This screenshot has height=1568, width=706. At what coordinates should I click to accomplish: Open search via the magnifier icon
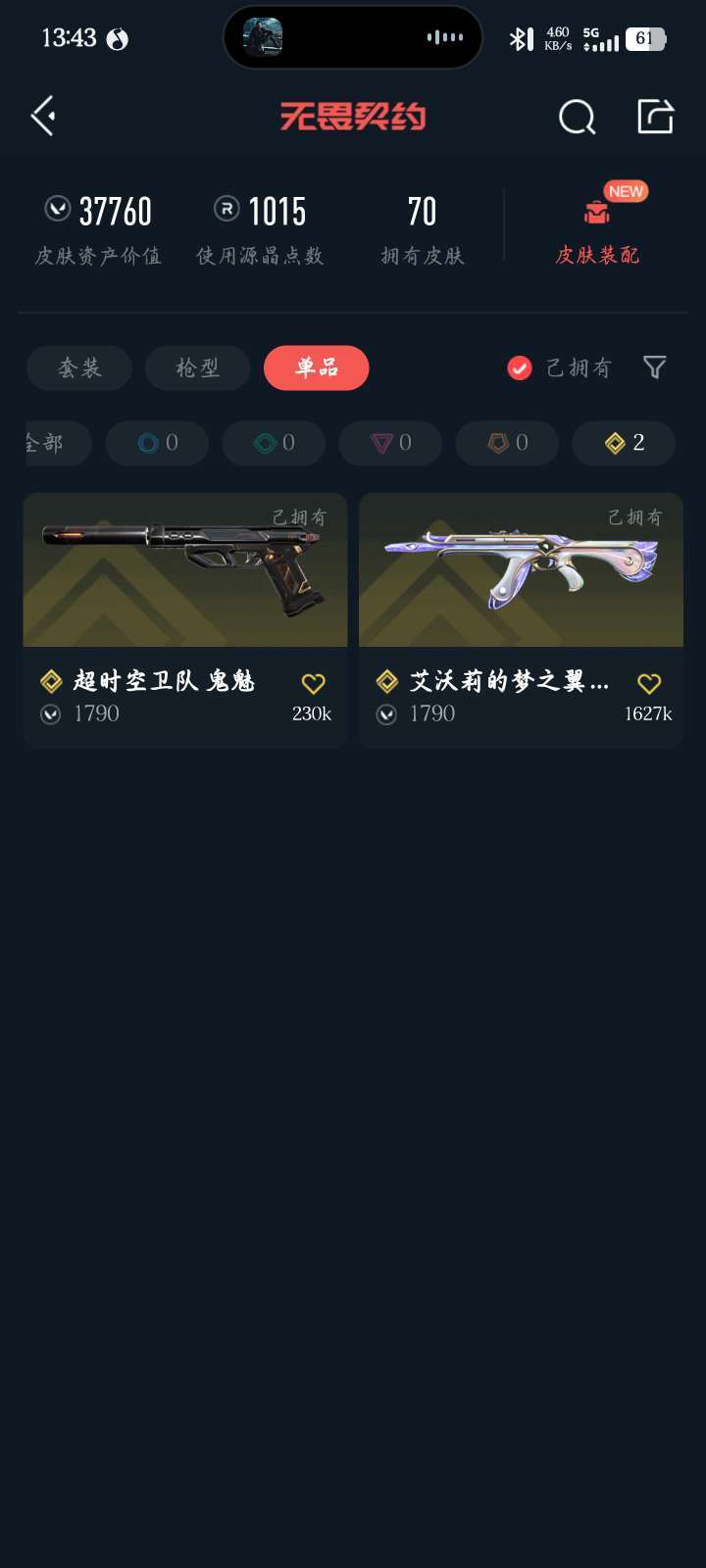click(x=577, y=116)
